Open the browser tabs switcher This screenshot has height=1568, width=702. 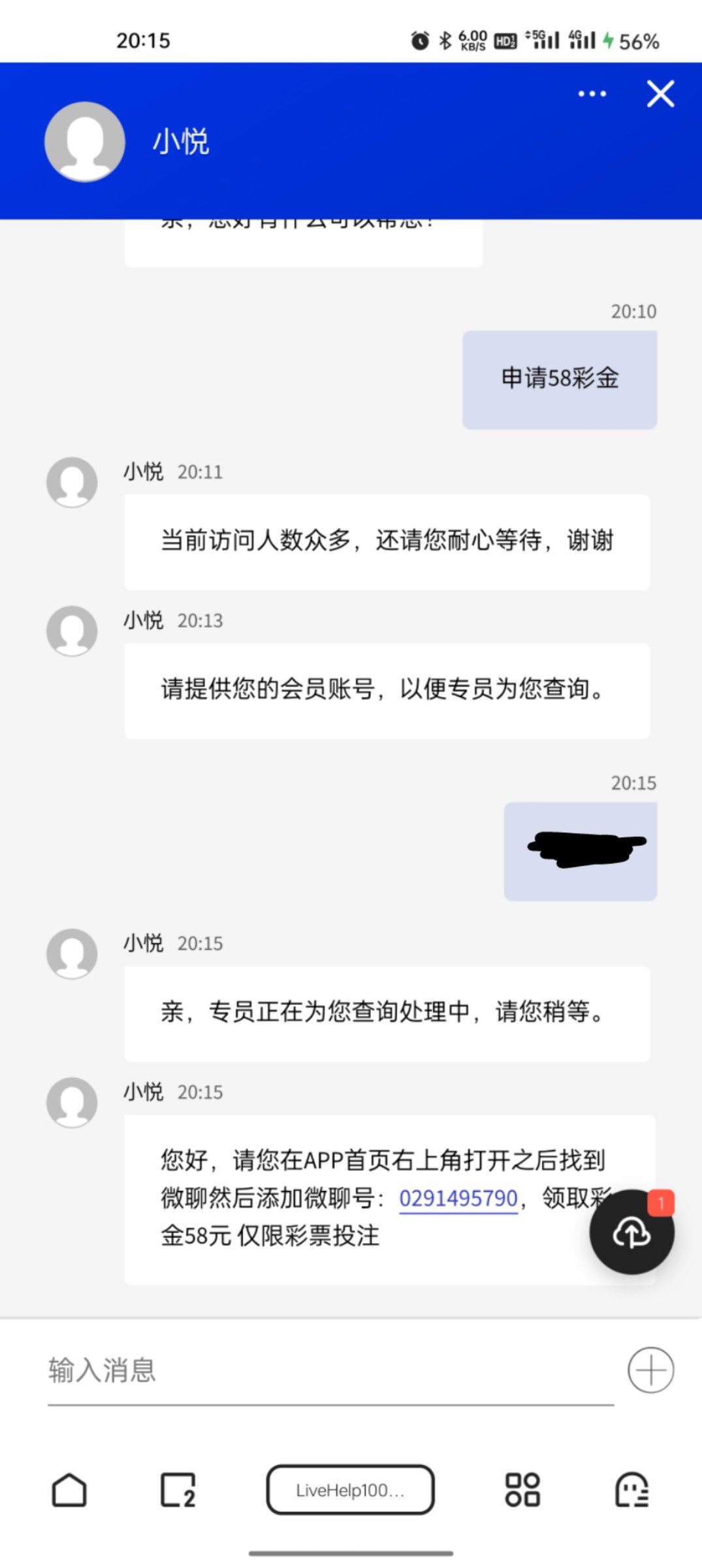[178, 1490]
